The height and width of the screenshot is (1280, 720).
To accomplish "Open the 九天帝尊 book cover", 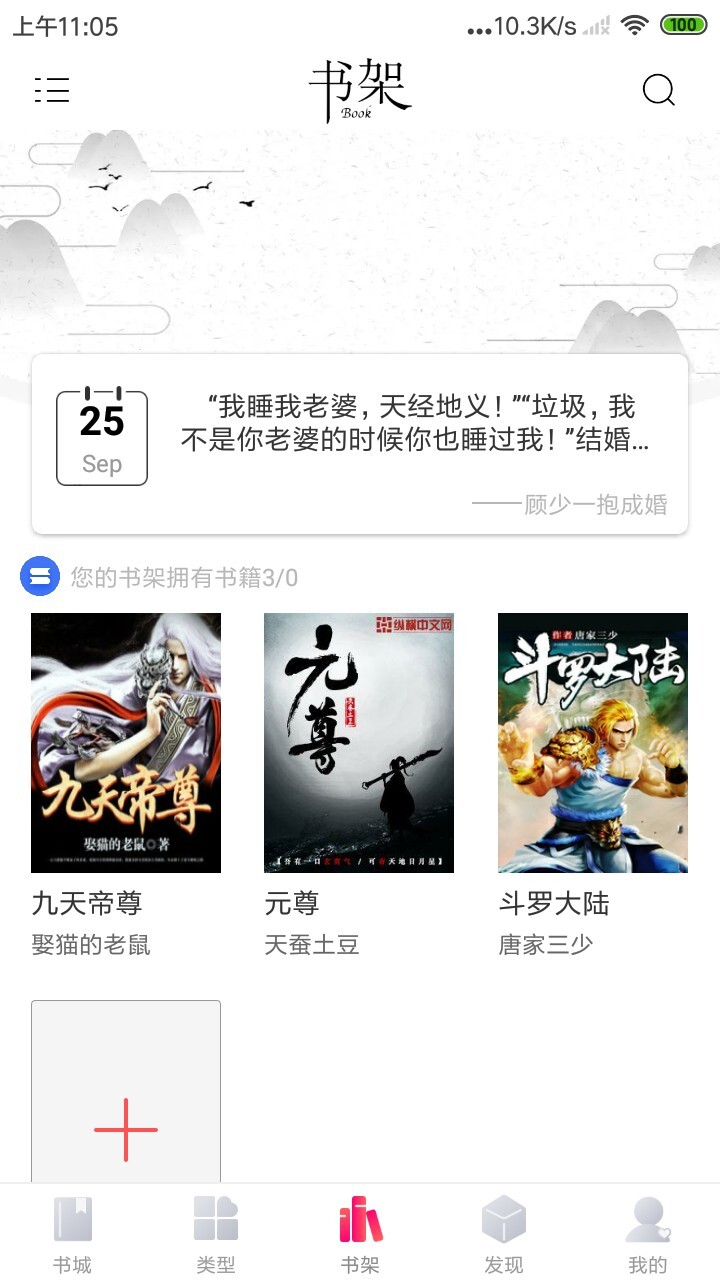I will tap(125, 742).
